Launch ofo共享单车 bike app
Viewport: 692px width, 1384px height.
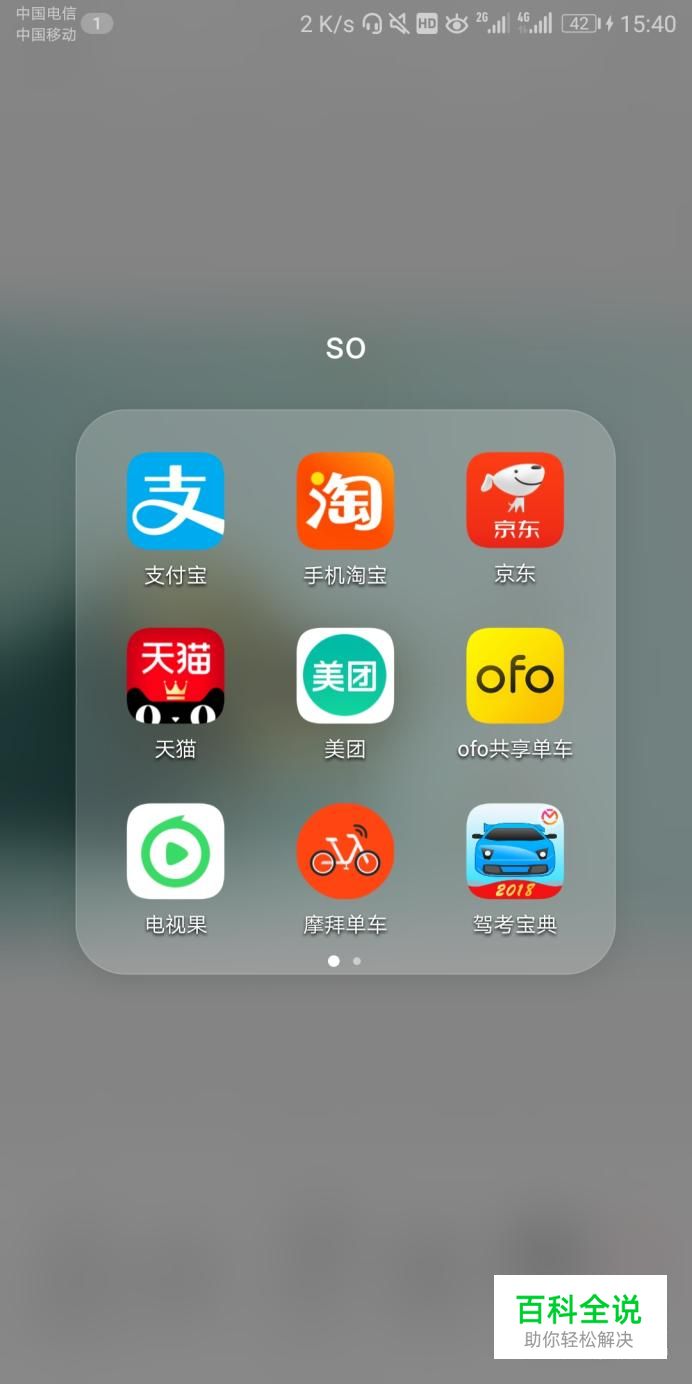(515, 676)
